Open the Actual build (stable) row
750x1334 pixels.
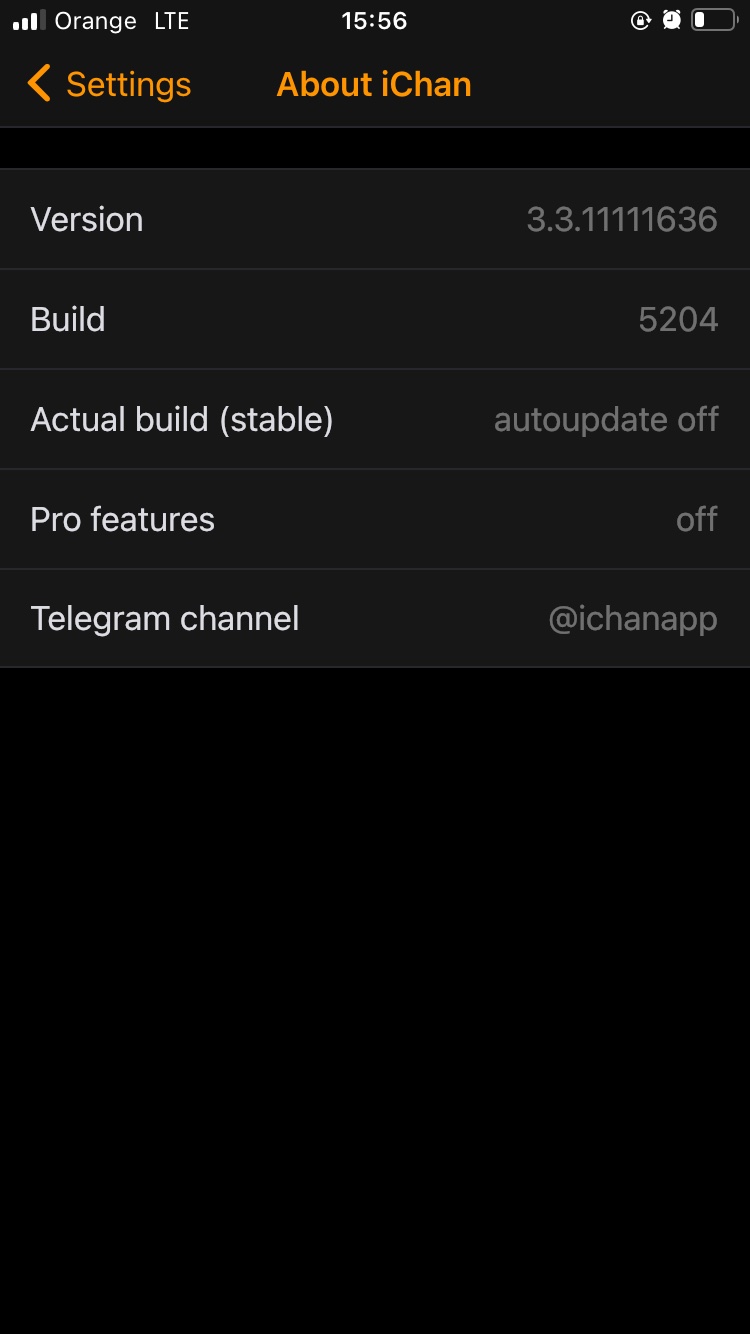pos(375,419)
